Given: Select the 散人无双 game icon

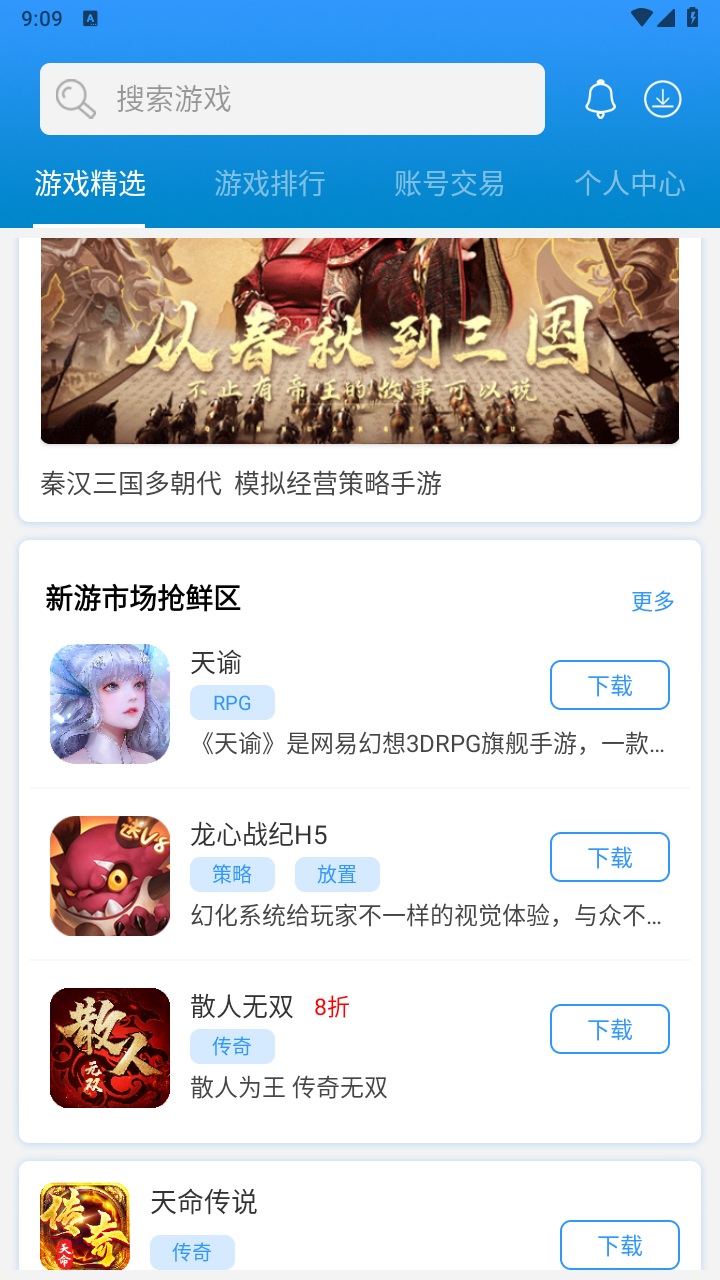Looking at the screenshot, I should 110,1047.
